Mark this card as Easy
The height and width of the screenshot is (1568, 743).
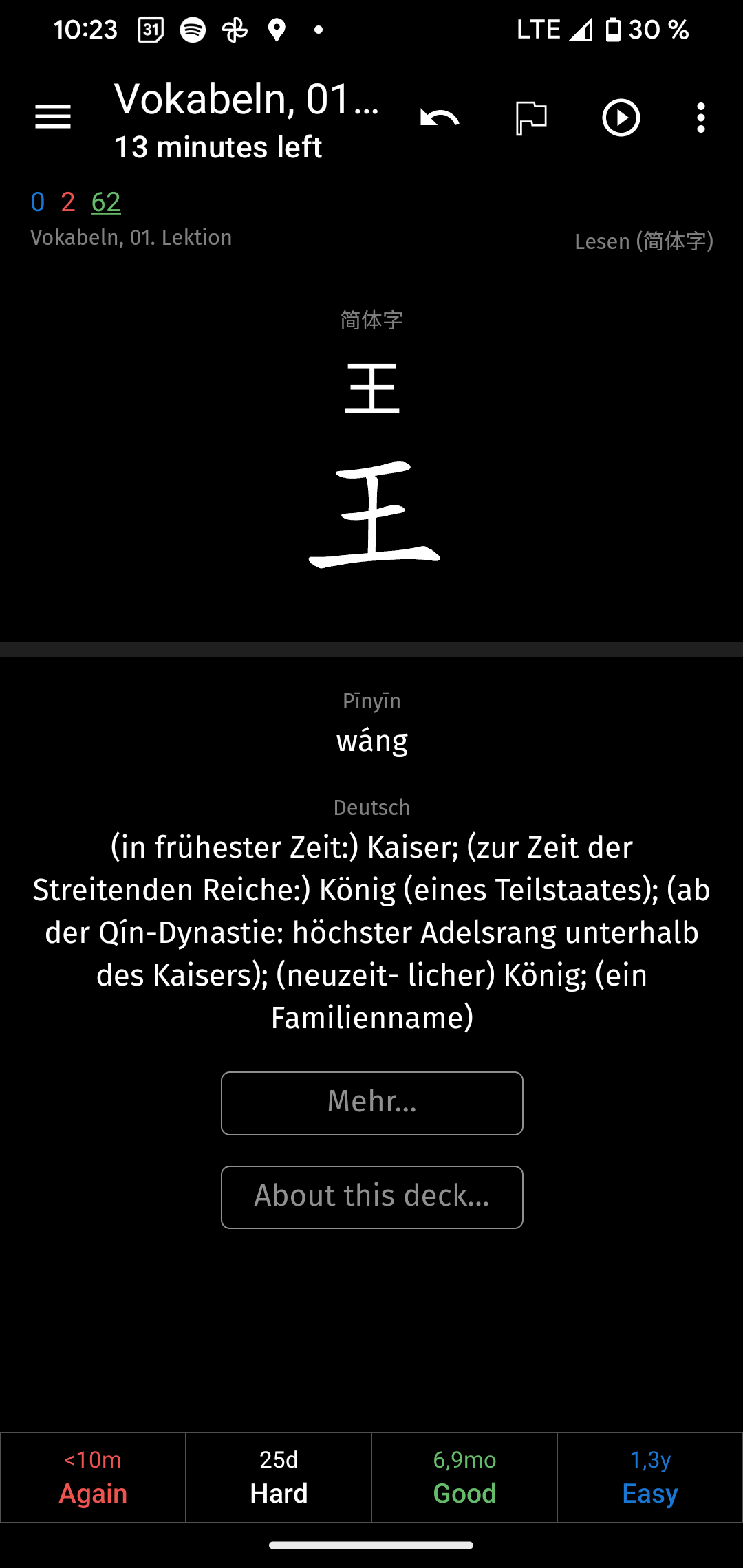pos(650,1477)
